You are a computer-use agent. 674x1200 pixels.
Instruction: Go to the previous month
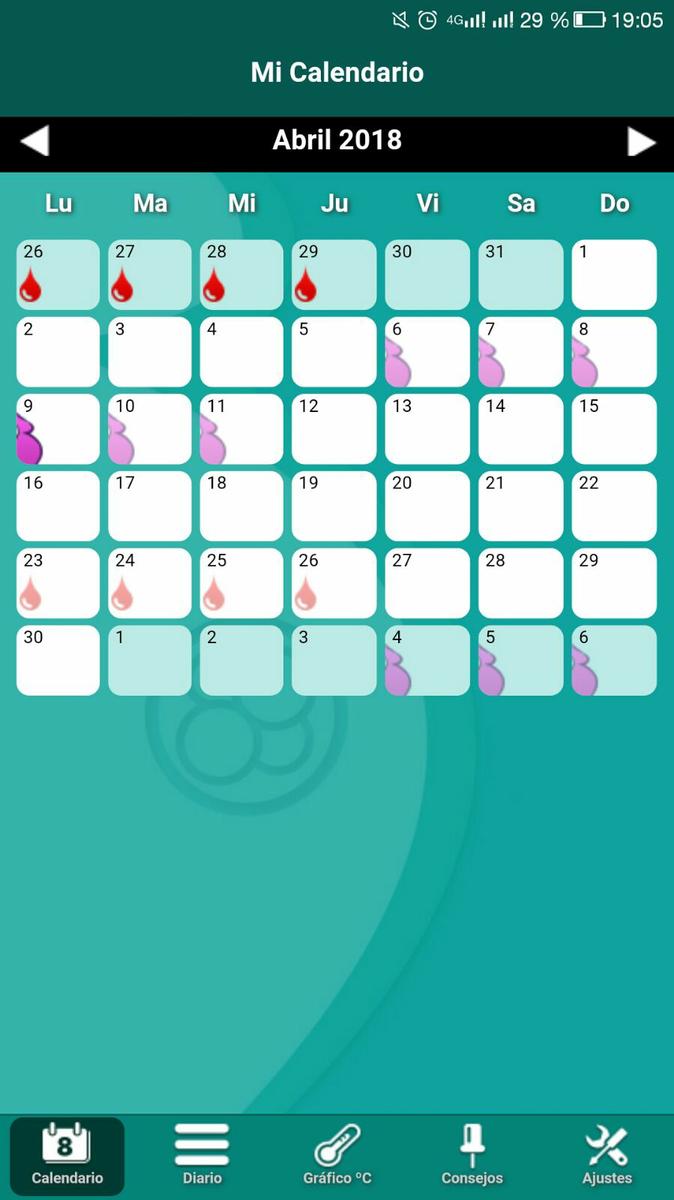pos(35,141)
